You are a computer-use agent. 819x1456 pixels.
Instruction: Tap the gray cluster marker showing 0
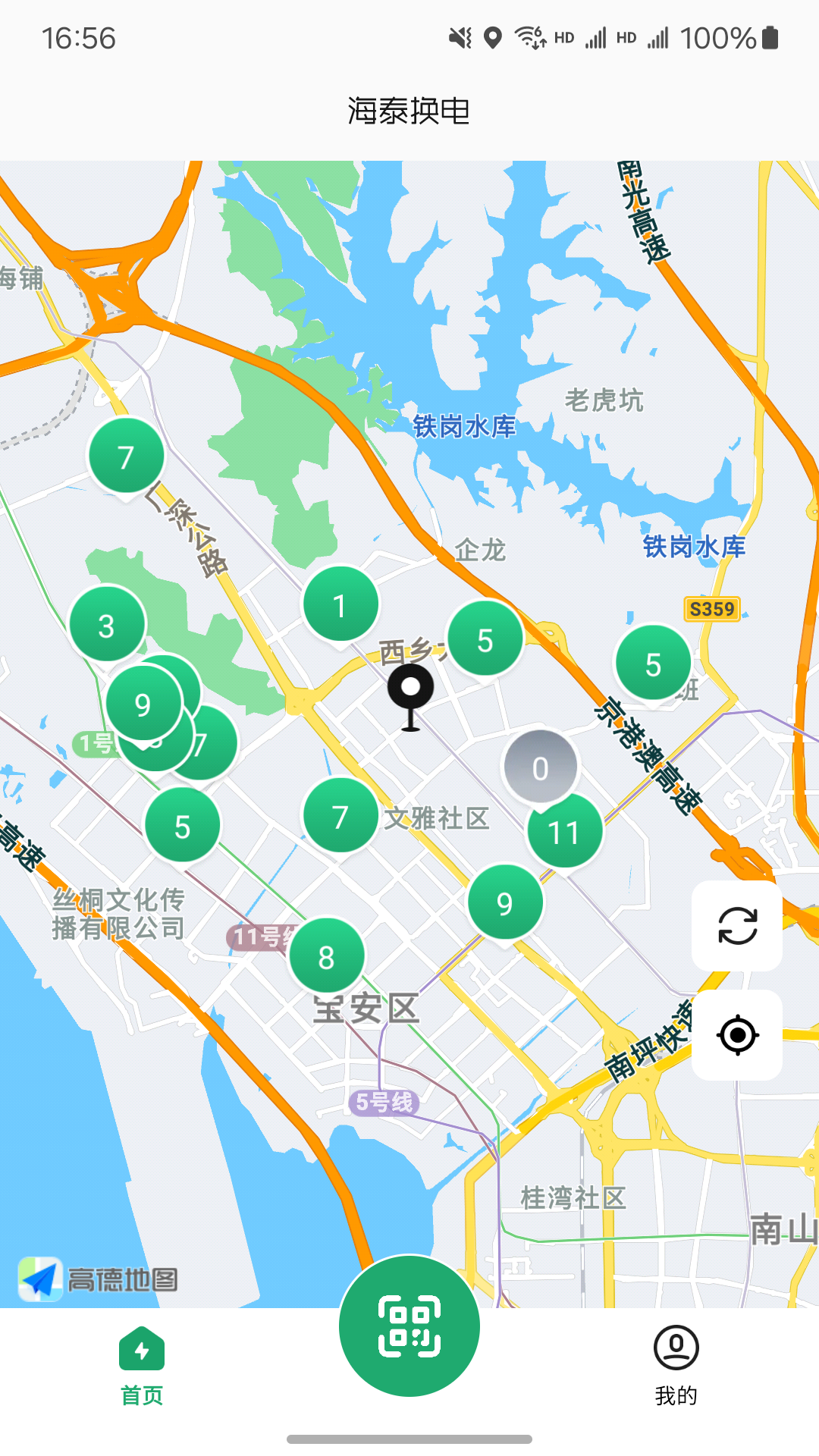point(538,769)
